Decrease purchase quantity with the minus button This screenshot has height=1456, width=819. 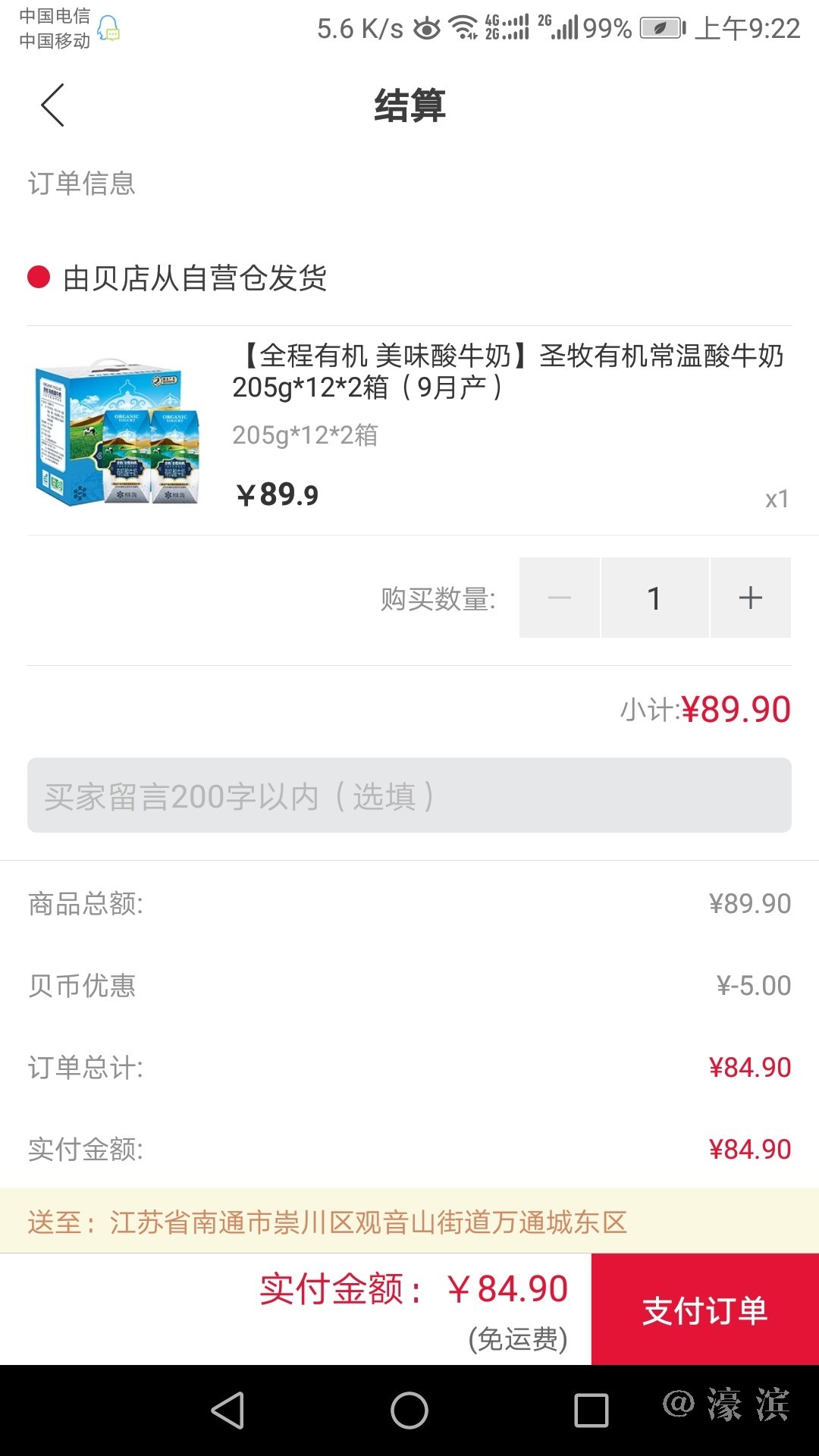coord(560,598)
